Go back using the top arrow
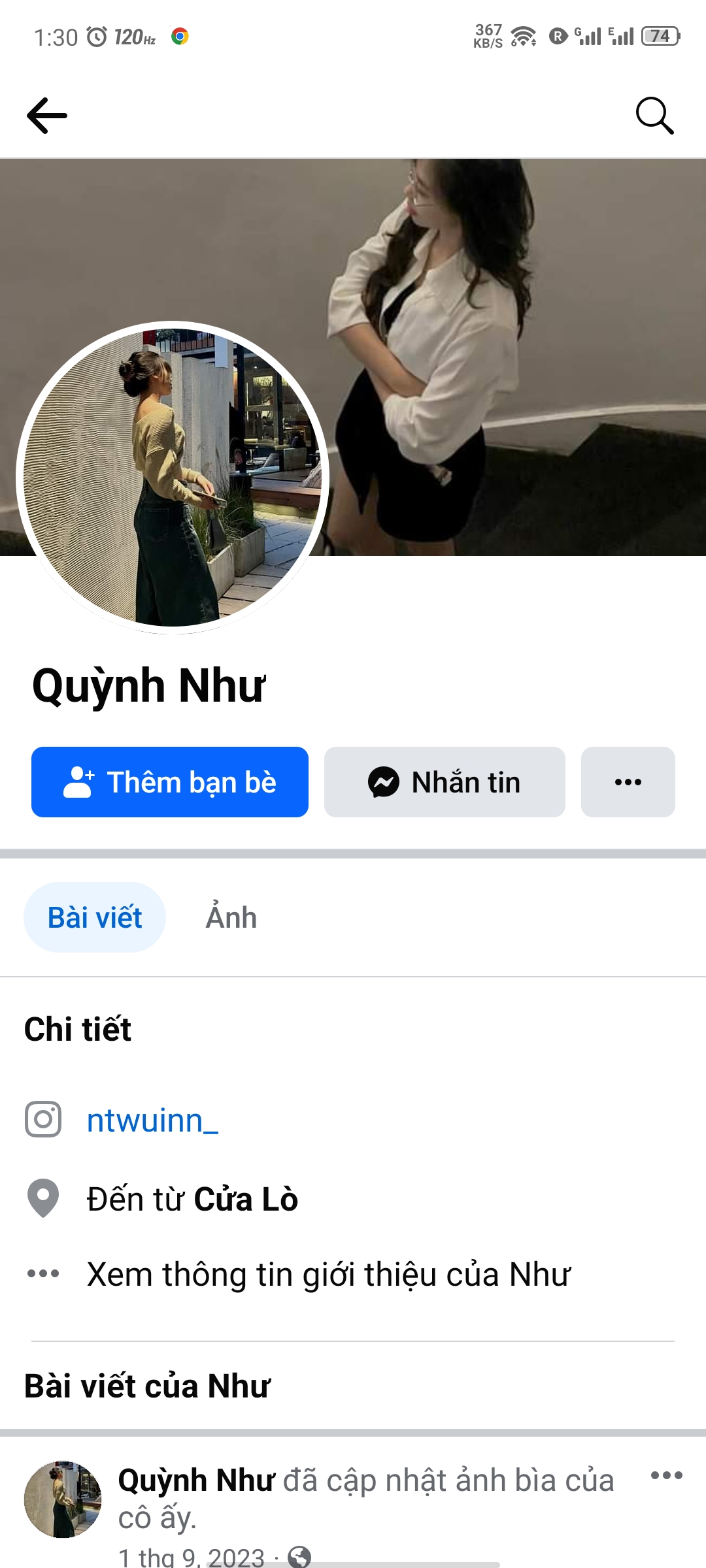 click(47, 116)
